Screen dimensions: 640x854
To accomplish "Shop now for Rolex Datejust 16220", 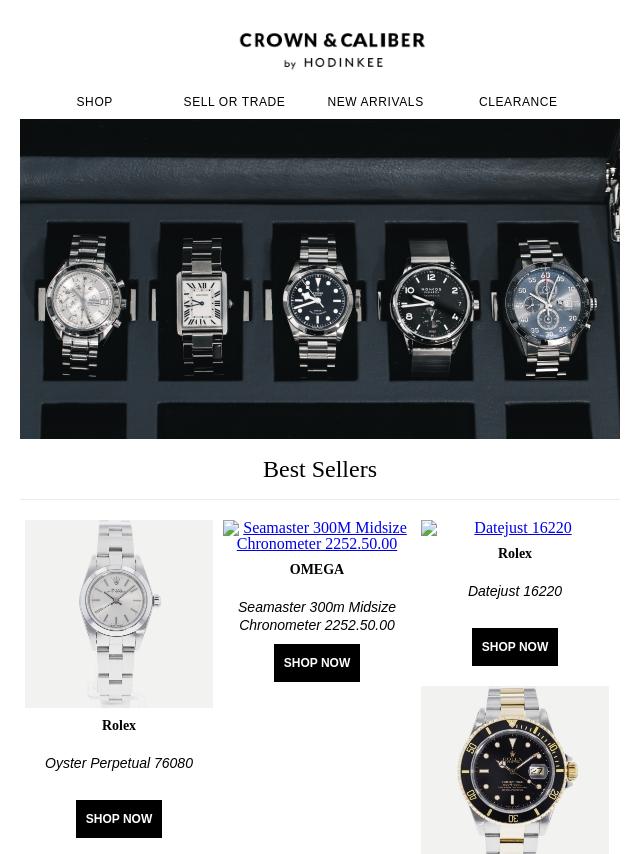I will click(x=515, y=647).
